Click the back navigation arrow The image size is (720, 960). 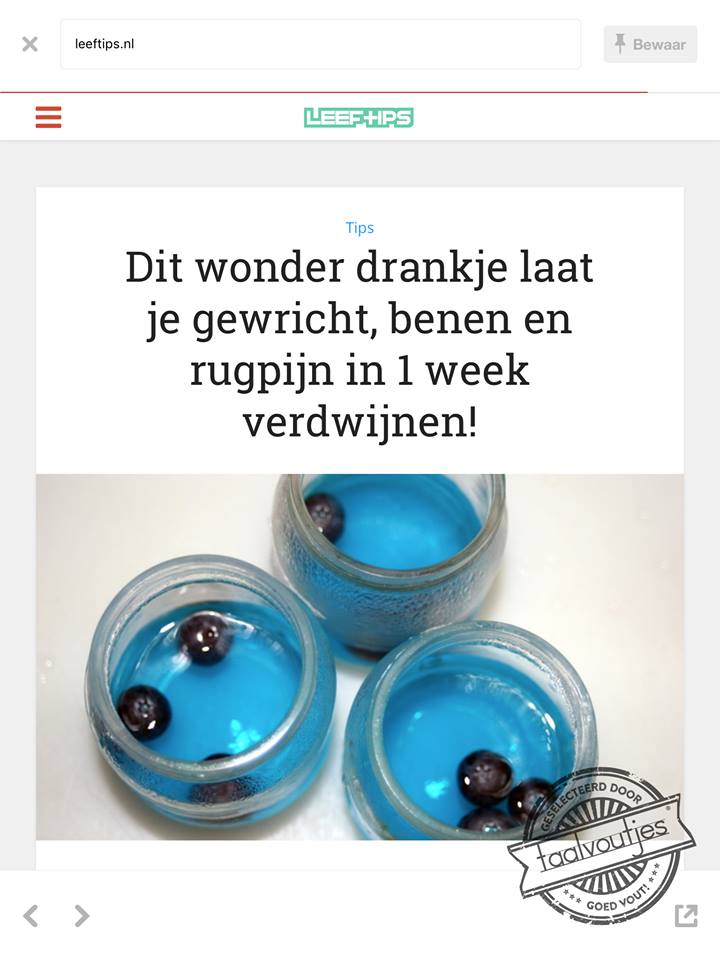[30, 914]
